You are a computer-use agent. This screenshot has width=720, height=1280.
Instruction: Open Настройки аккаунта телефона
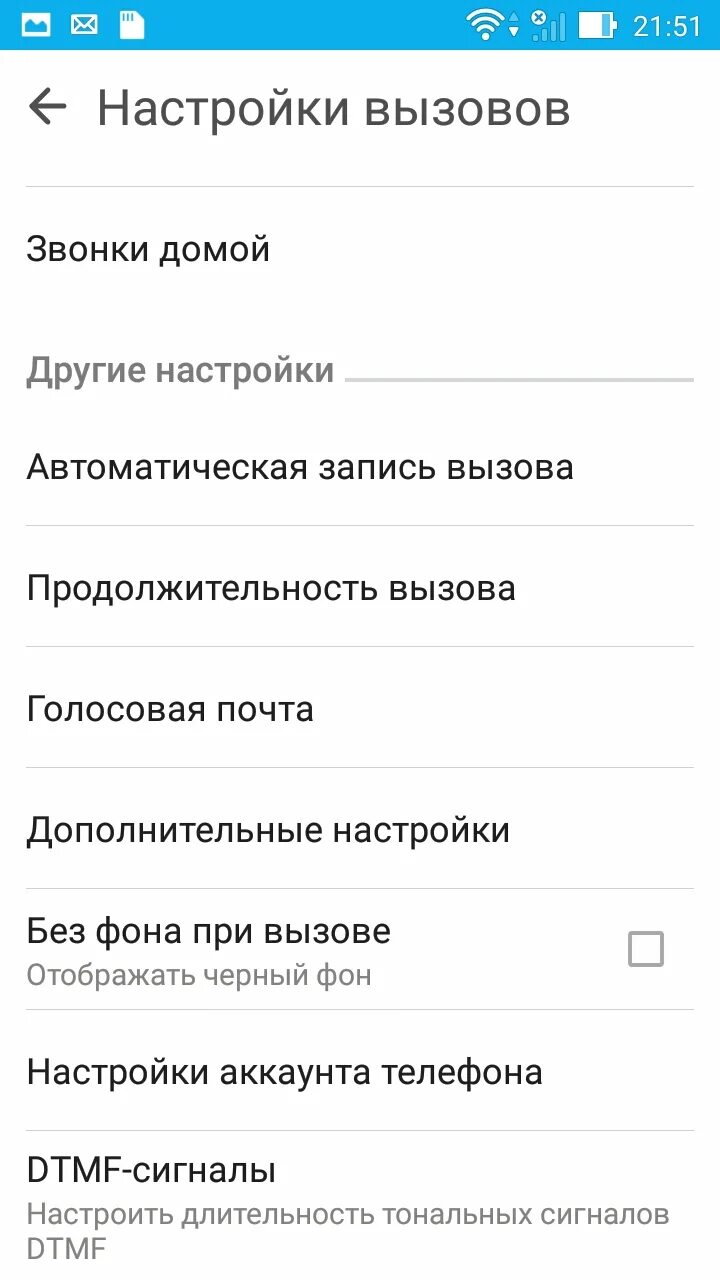click(x=360, y=1071)
